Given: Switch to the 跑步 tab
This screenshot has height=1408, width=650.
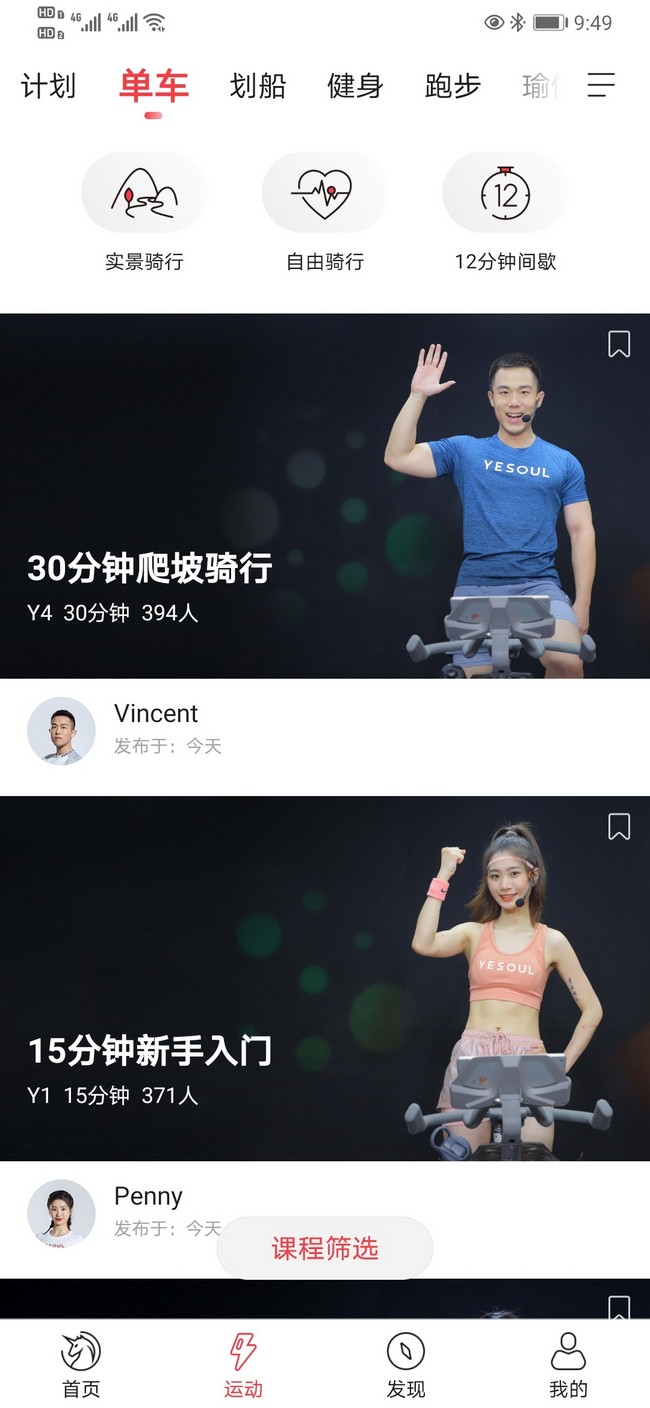Looking at the screenshot, I should pos(452,86).
